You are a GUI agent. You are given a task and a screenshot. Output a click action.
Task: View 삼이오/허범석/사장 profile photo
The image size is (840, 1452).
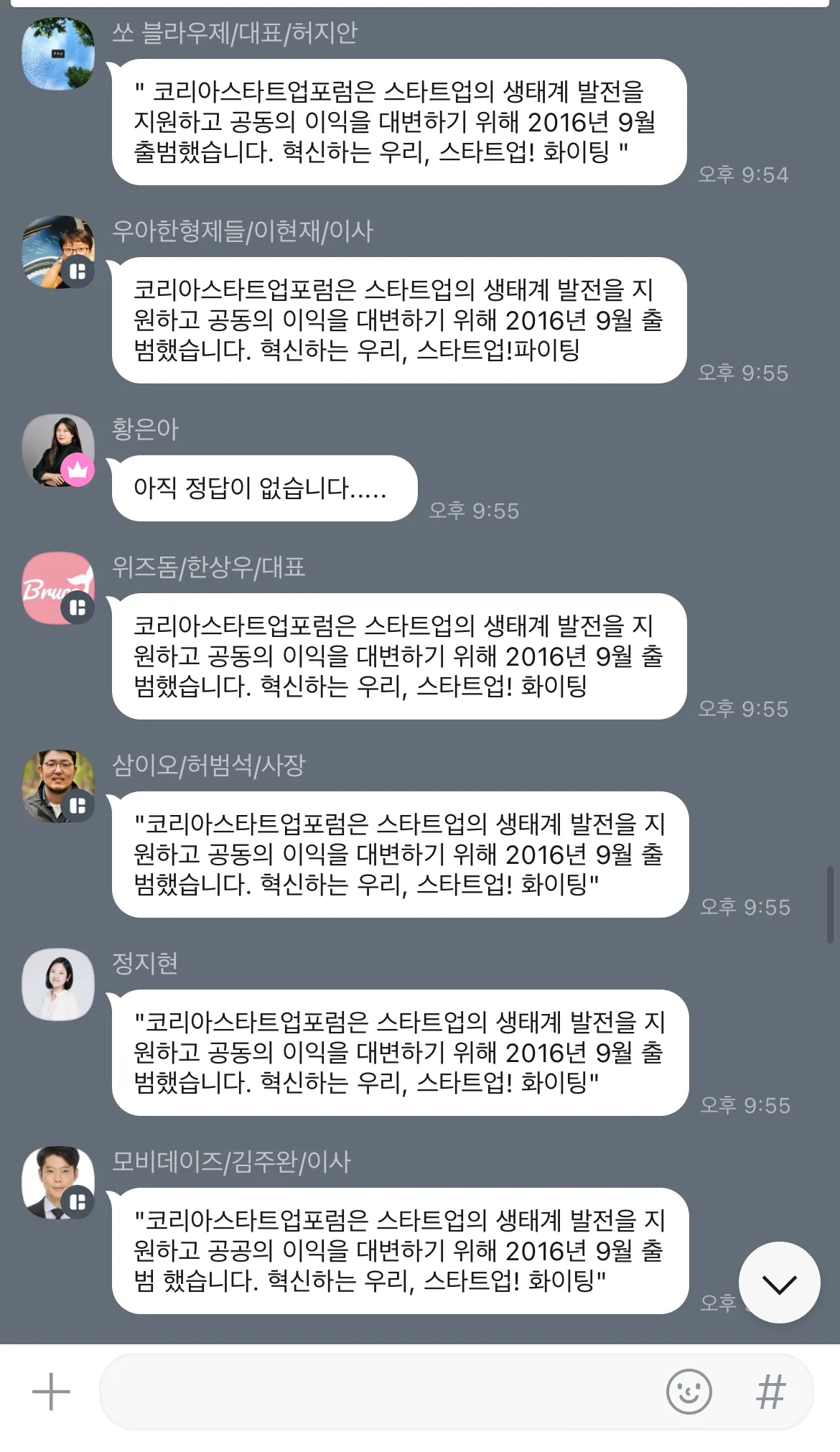tap(58, 786)
